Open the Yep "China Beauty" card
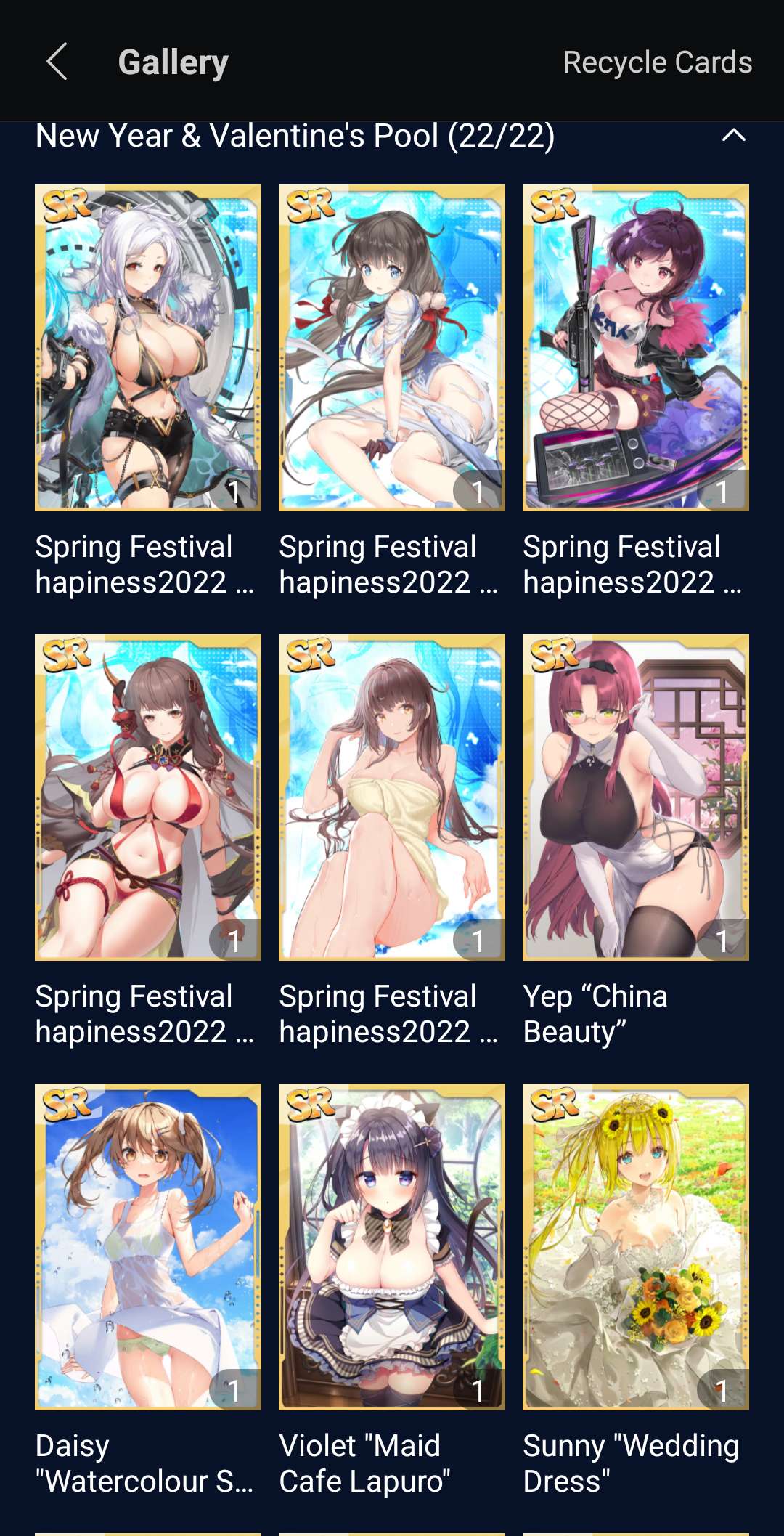This screenshot has height=1536, width=784. coord(635,797)
